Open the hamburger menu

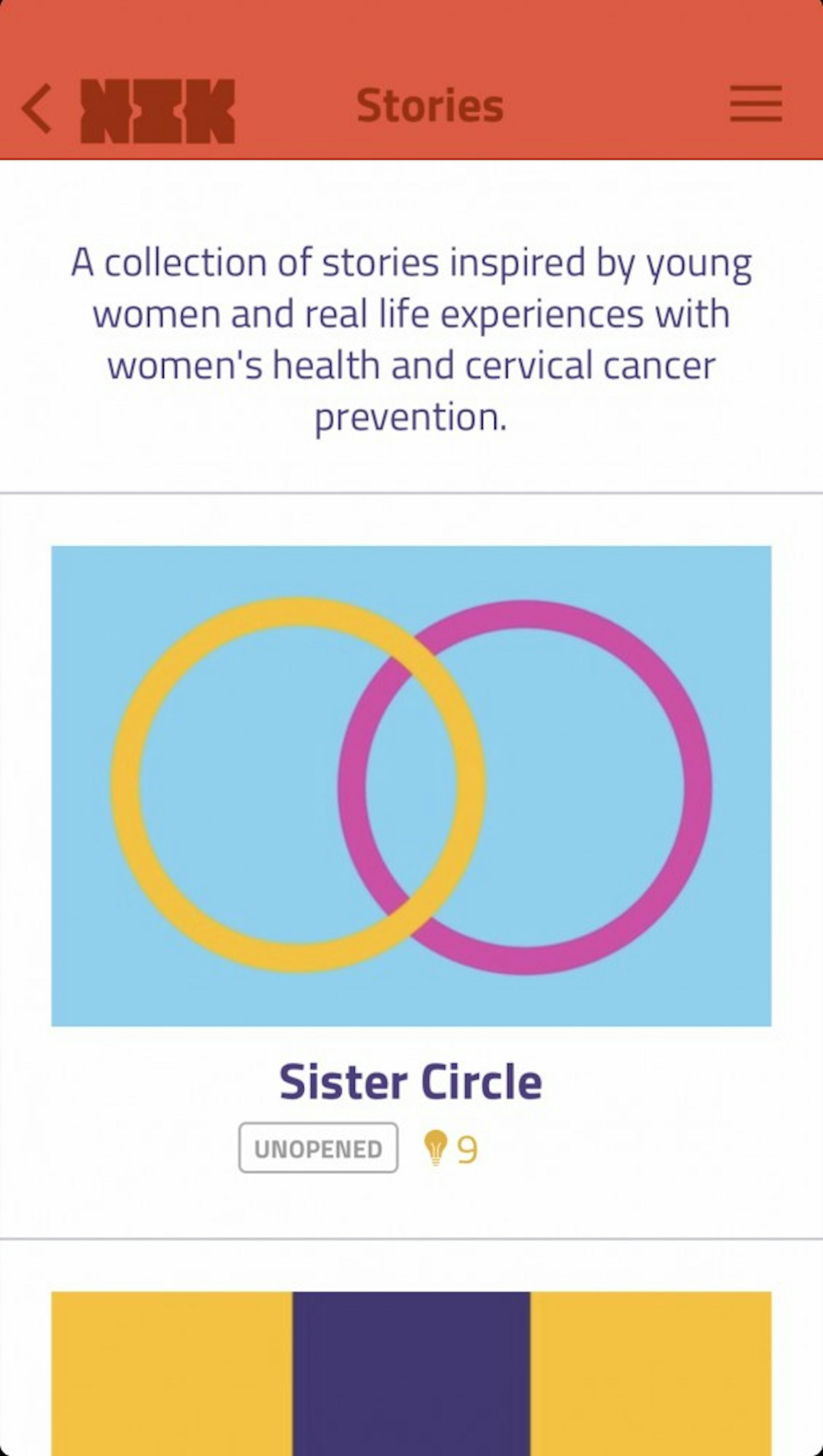pyautogui.click(x=755, y=104)
